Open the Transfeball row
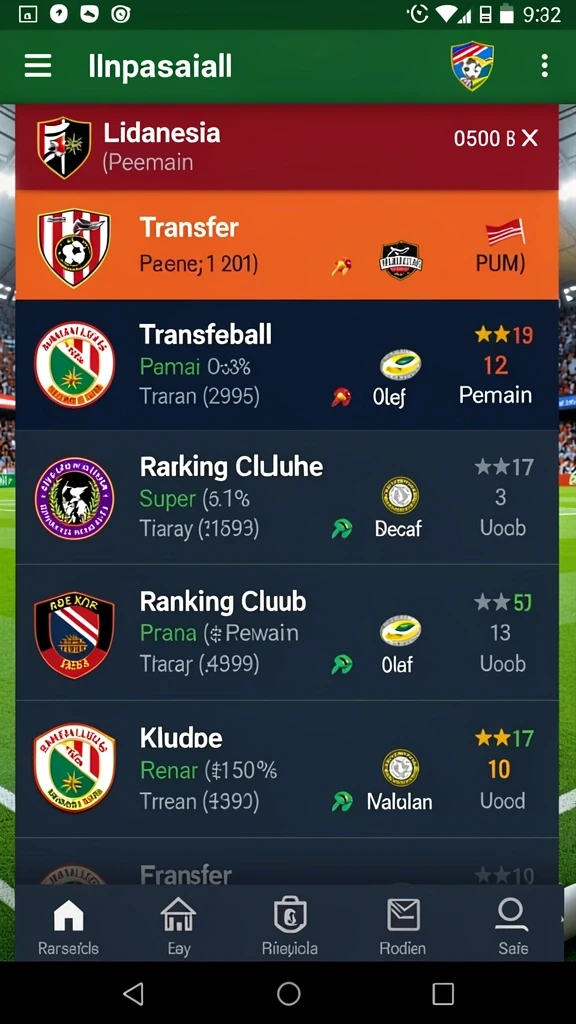 [x=287, y=365]
